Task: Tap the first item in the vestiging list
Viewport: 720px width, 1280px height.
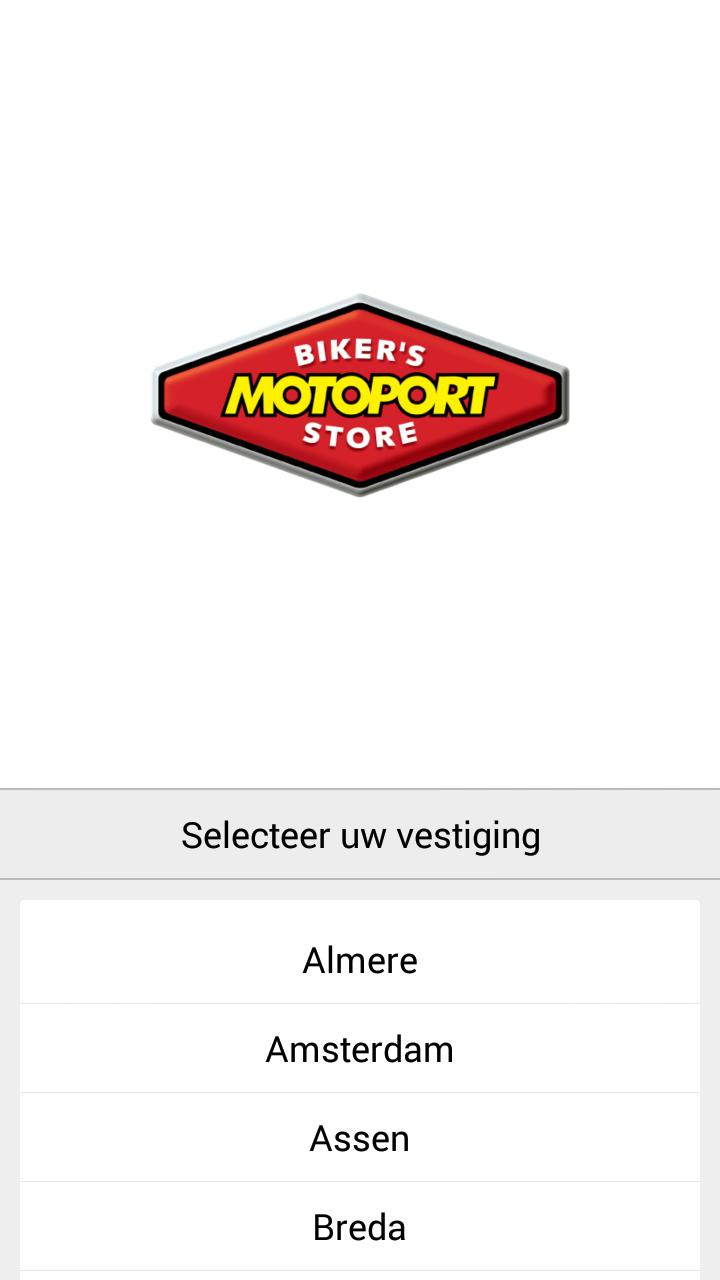Action: (360, 959)
